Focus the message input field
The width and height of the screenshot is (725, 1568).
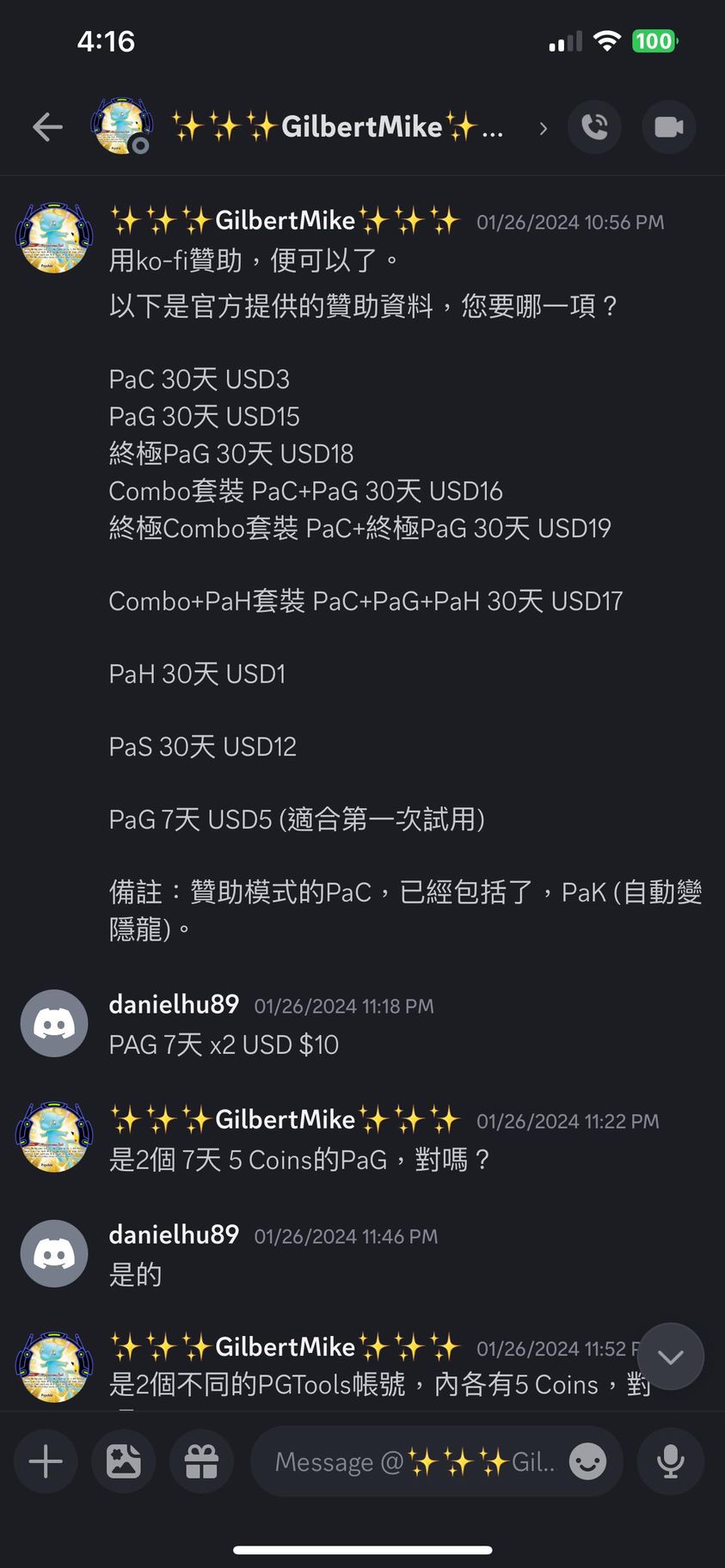[413, 1461]
